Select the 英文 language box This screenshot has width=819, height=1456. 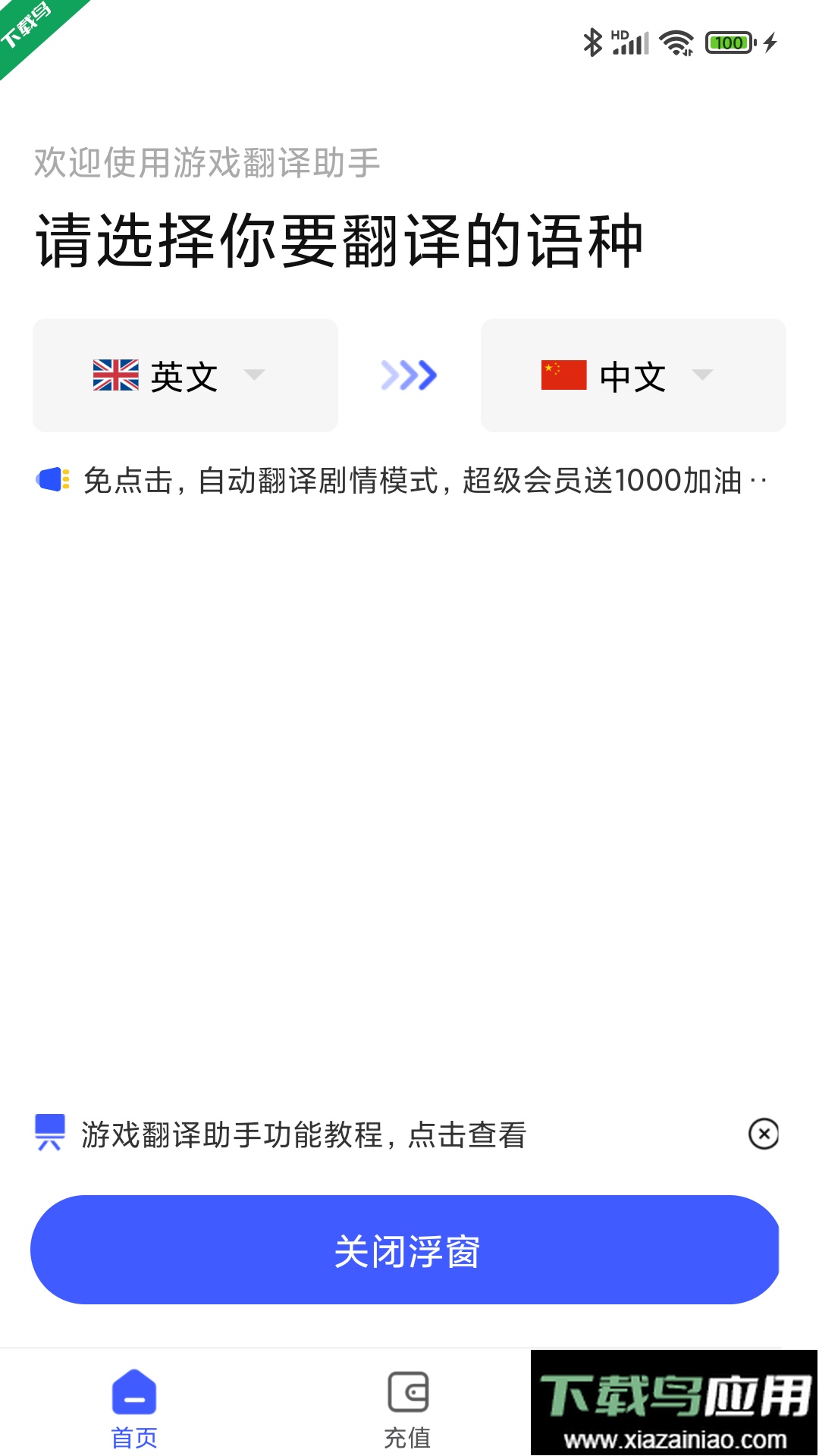pyautogui.click(x=185, y=375)
